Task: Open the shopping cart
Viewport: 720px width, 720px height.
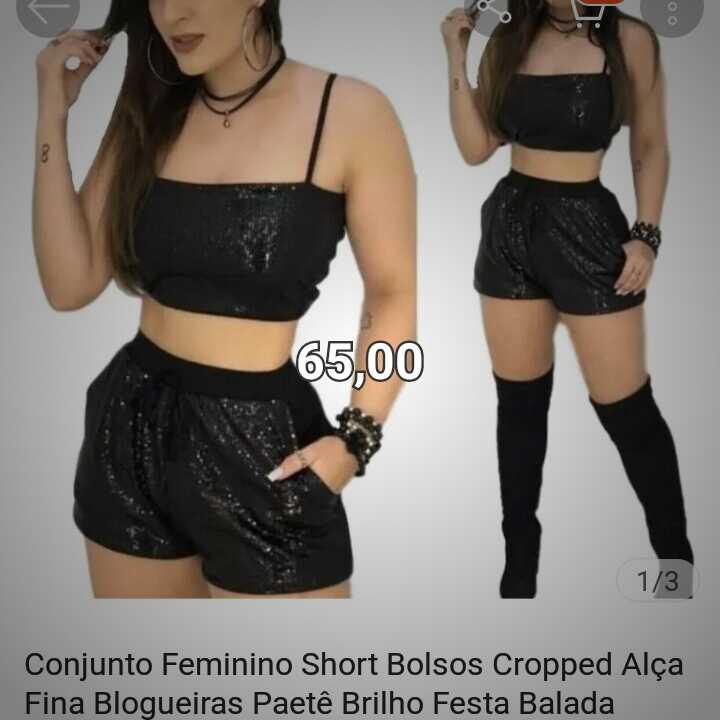Action: (585, 10)
